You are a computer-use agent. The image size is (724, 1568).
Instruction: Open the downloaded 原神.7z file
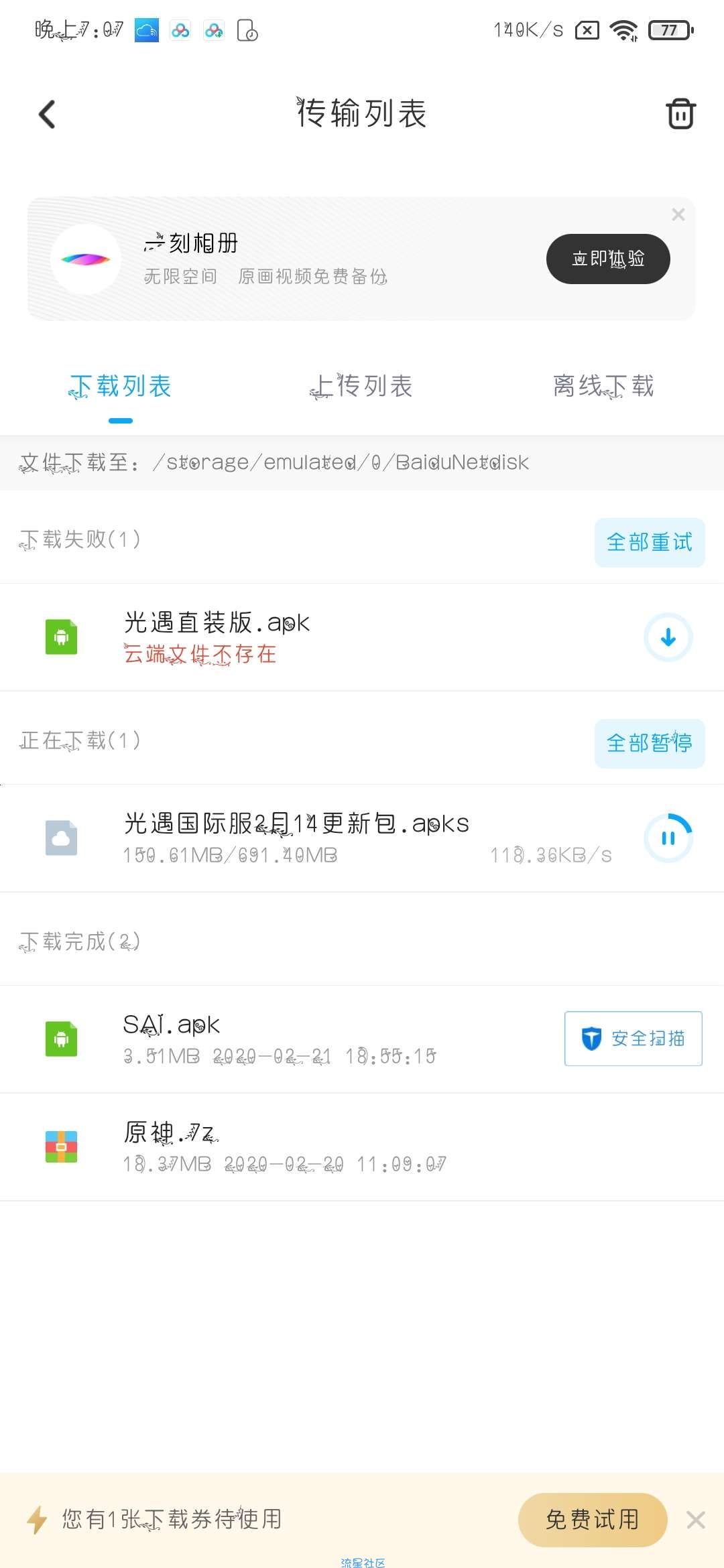[362, 1147]
